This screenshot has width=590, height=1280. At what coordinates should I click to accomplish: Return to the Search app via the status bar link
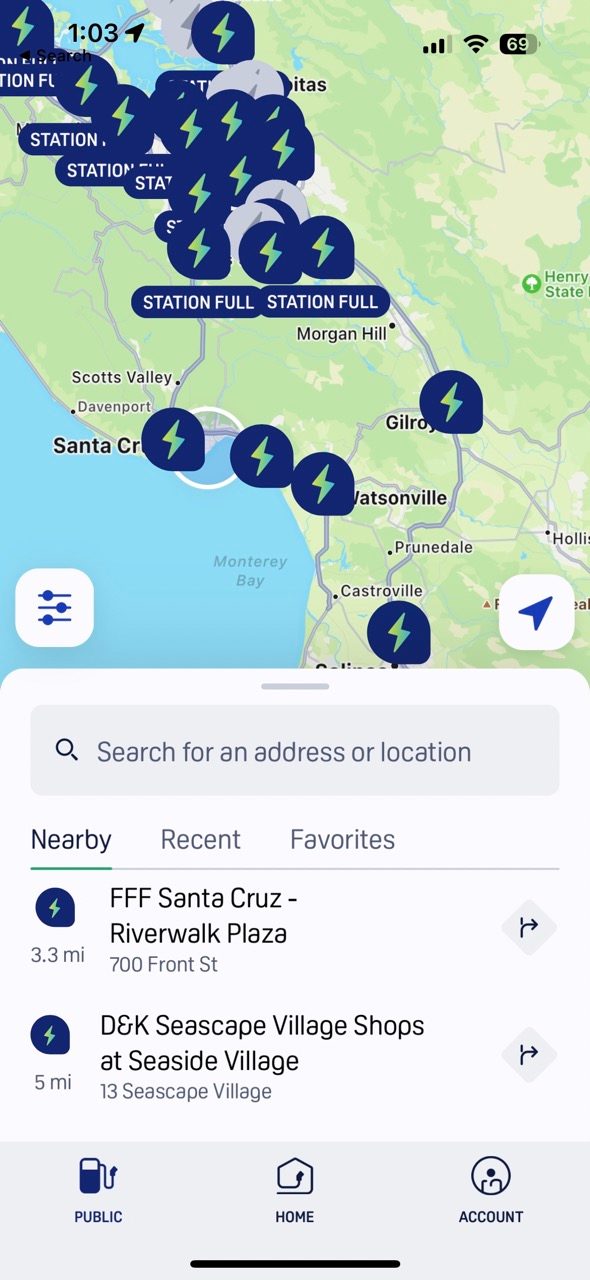click(x=55, y=56)
